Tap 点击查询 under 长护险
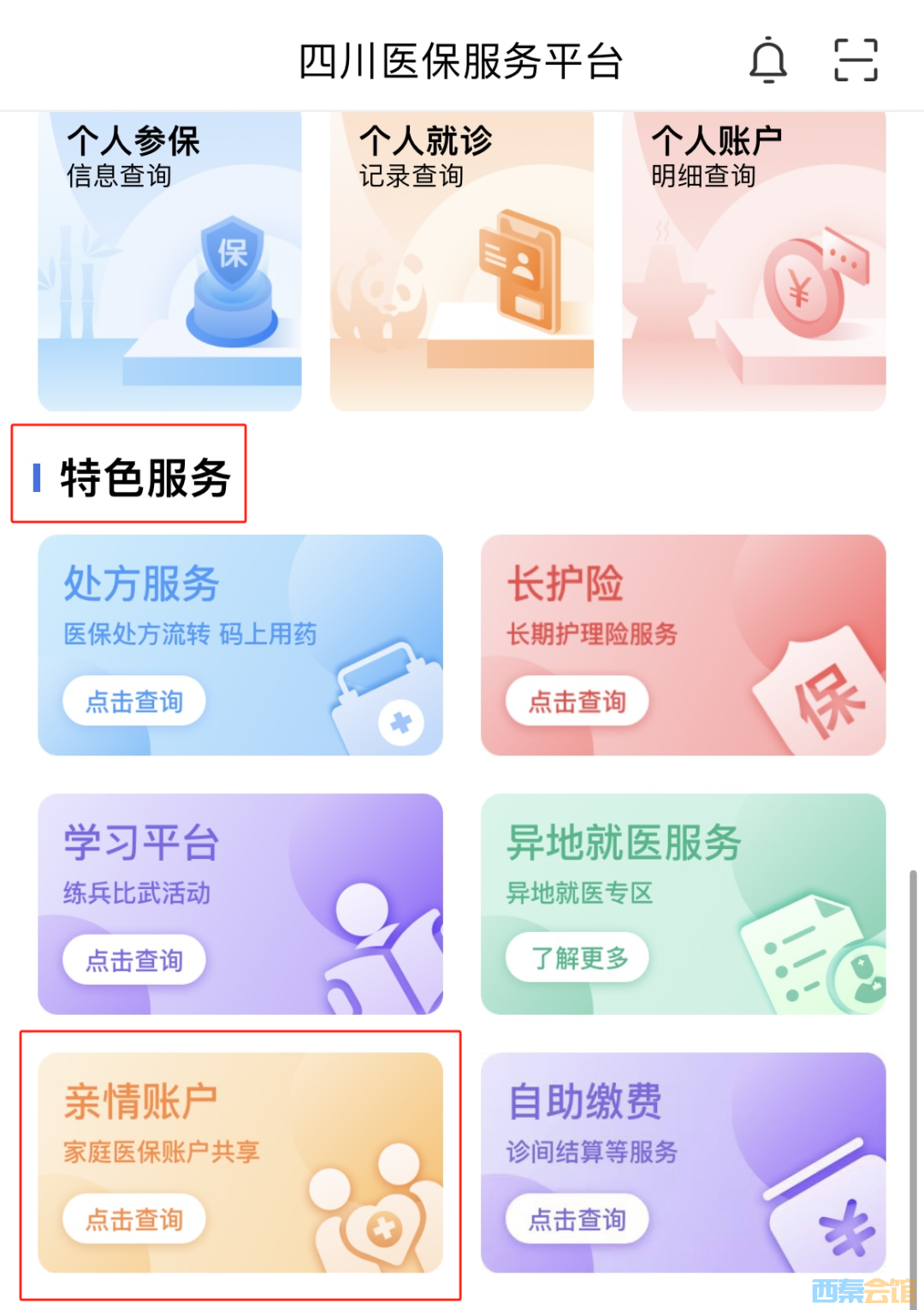The height and width of the screenshot is (1310, 924). [577, 702]
